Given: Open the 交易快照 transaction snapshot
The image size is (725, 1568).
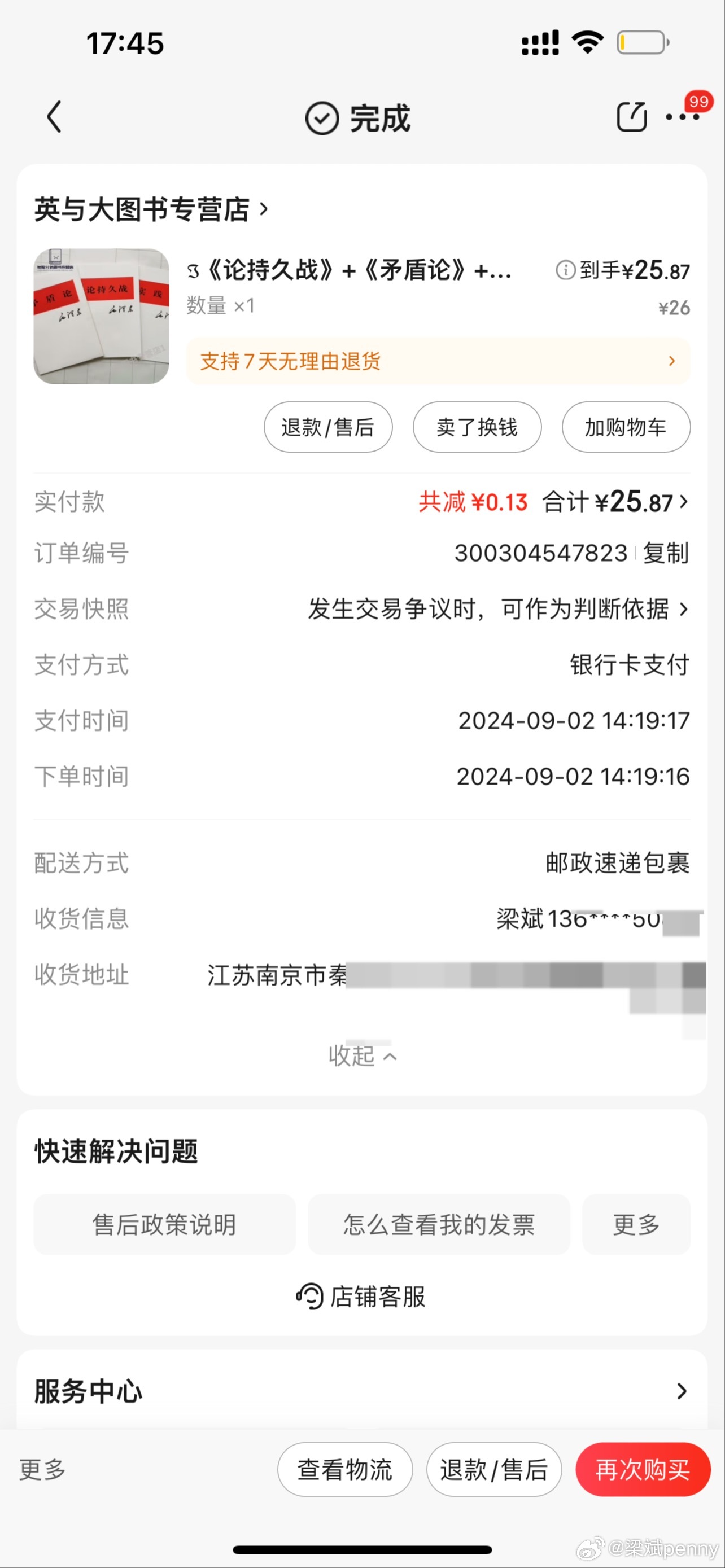Looking at the screenshot, I should pyautogui.click(x=497, y=608).
